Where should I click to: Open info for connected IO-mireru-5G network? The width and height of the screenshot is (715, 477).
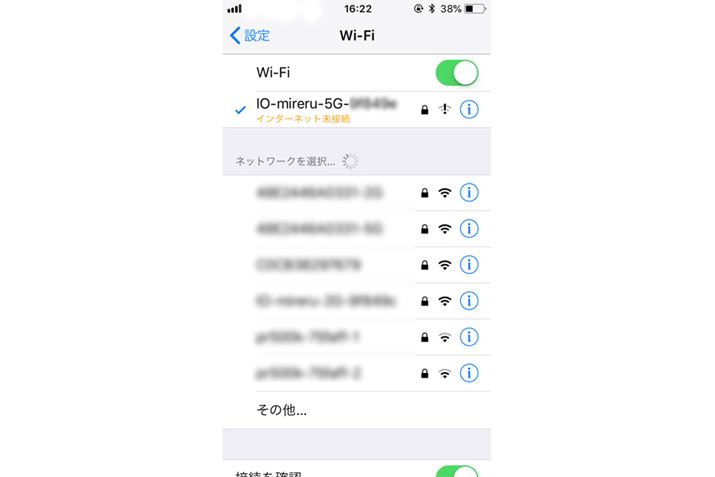[x=469, y=109]
